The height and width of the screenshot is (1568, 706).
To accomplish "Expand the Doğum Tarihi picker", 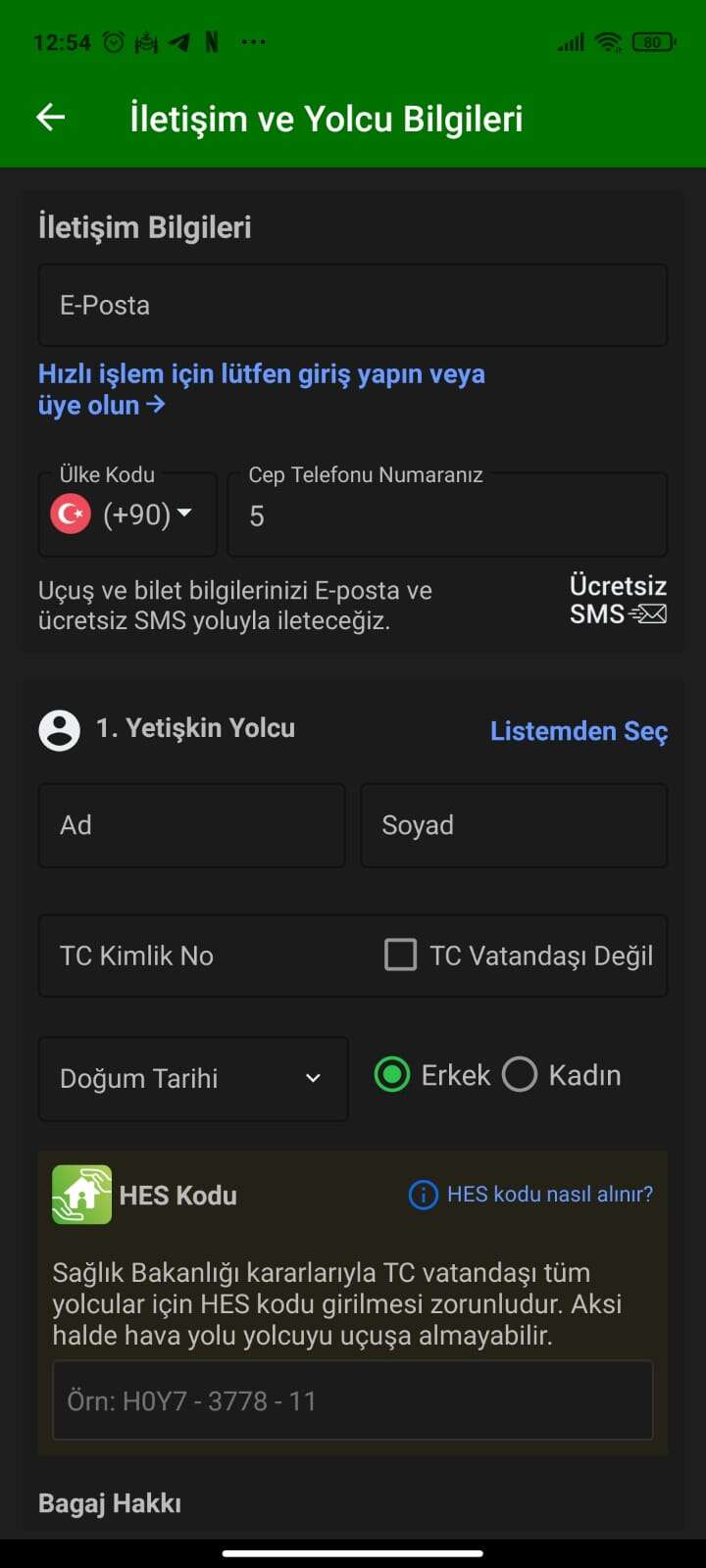I will click(193, 1079).
